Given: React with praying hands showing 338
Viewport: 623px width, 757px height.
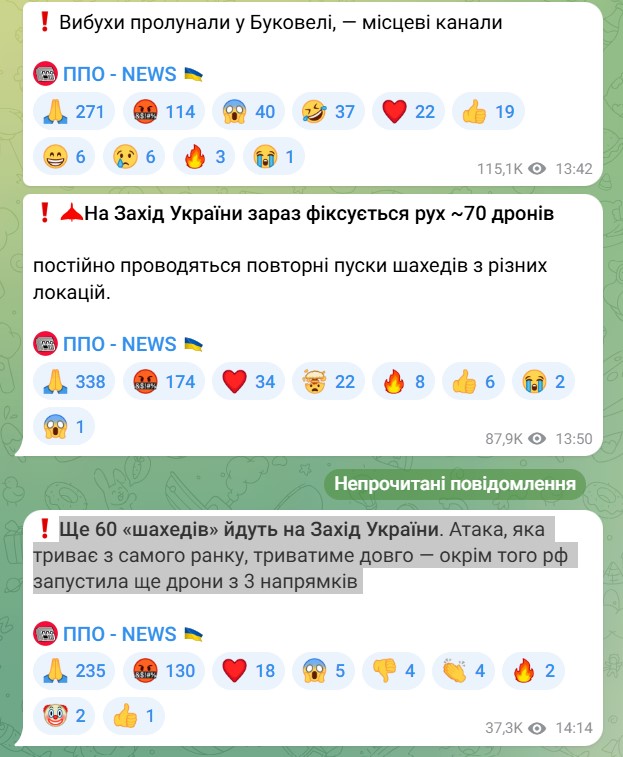Looking at the screenshot, I should tap(73, 381).
